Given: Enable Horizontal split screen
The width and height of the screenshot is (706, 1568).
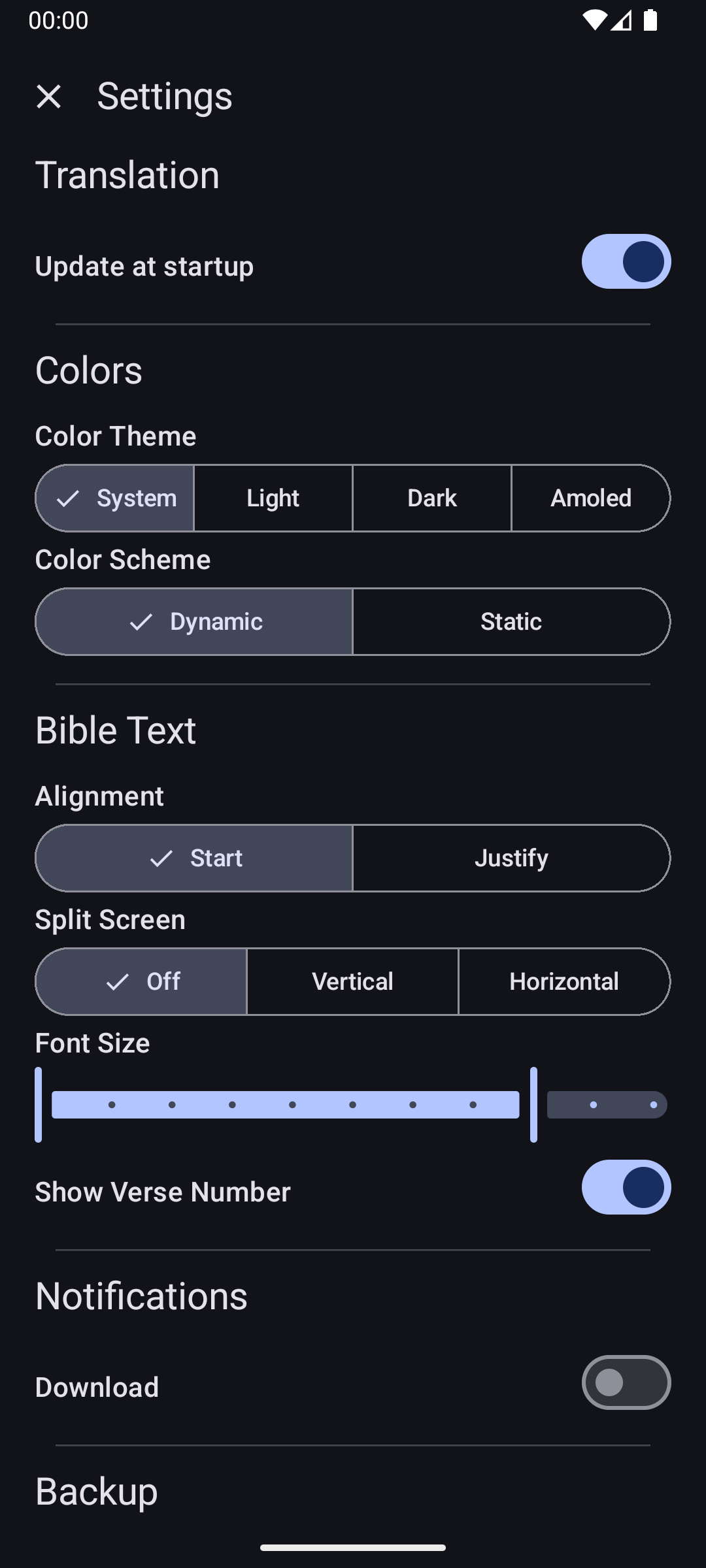Looking at the screenshot, I should click(x=564, y=982).
